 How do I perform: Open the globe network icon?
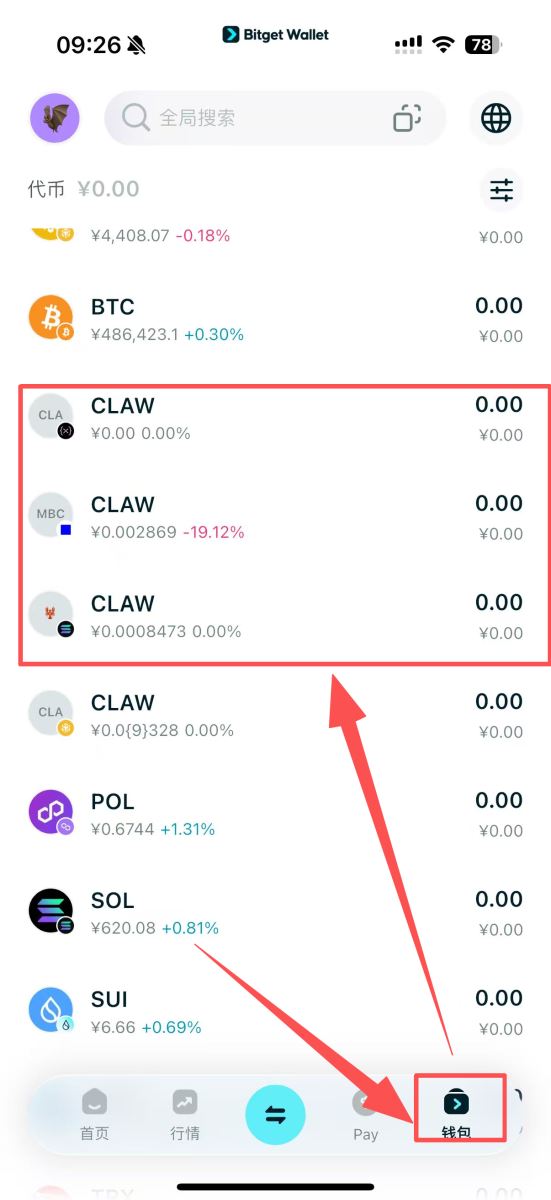[x=496, y=119]
